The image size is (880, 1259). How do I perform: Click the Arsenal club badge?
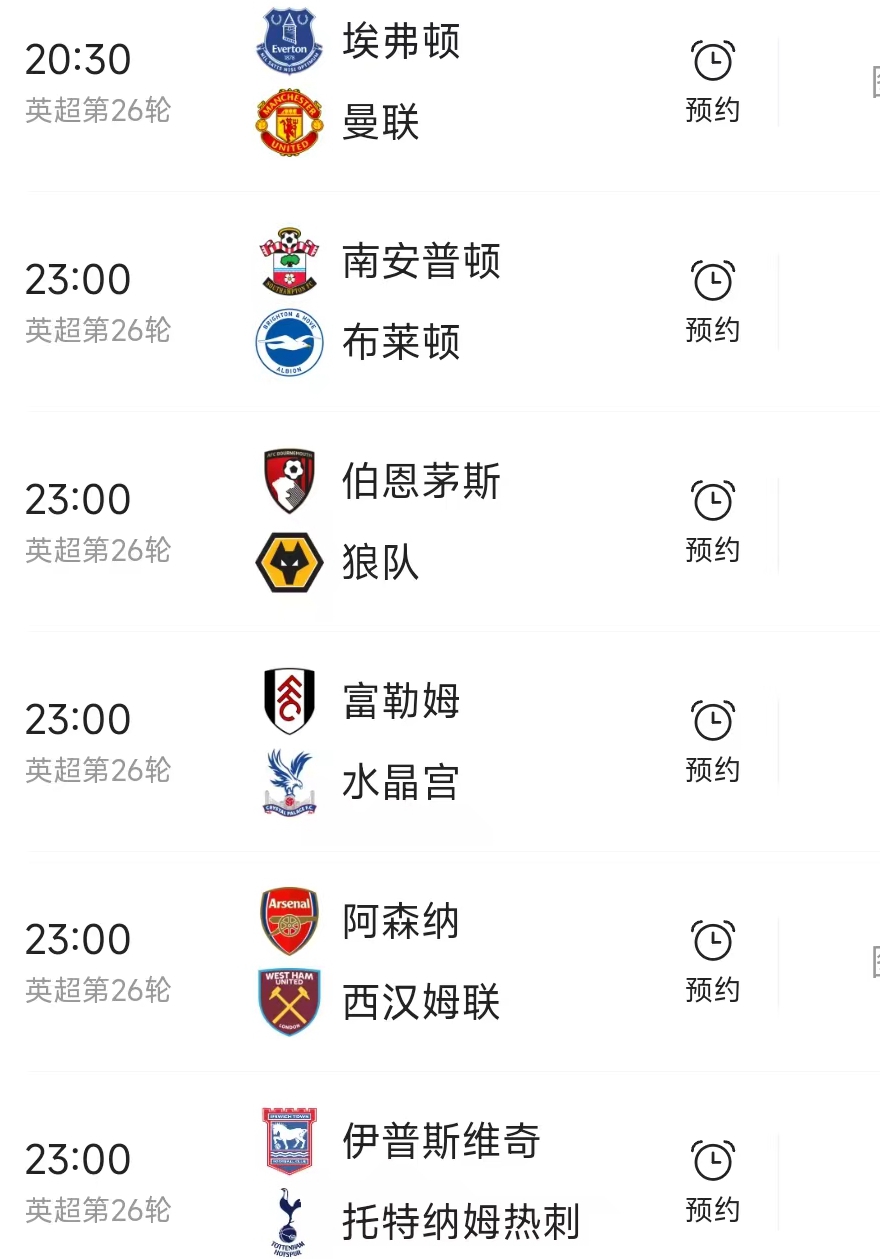click(x=288, y=921)
